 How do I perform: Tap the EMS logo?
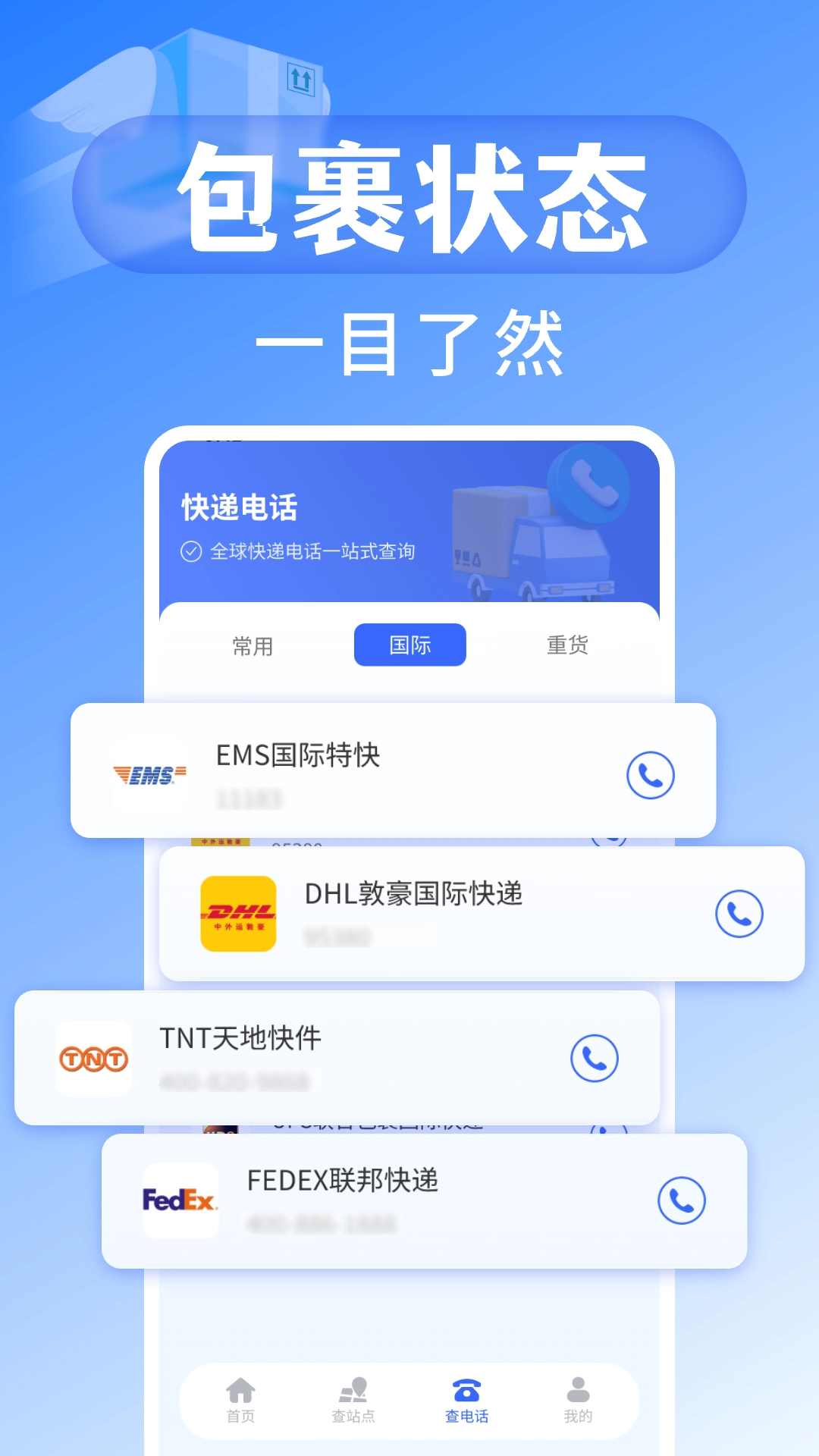(150, 775)
